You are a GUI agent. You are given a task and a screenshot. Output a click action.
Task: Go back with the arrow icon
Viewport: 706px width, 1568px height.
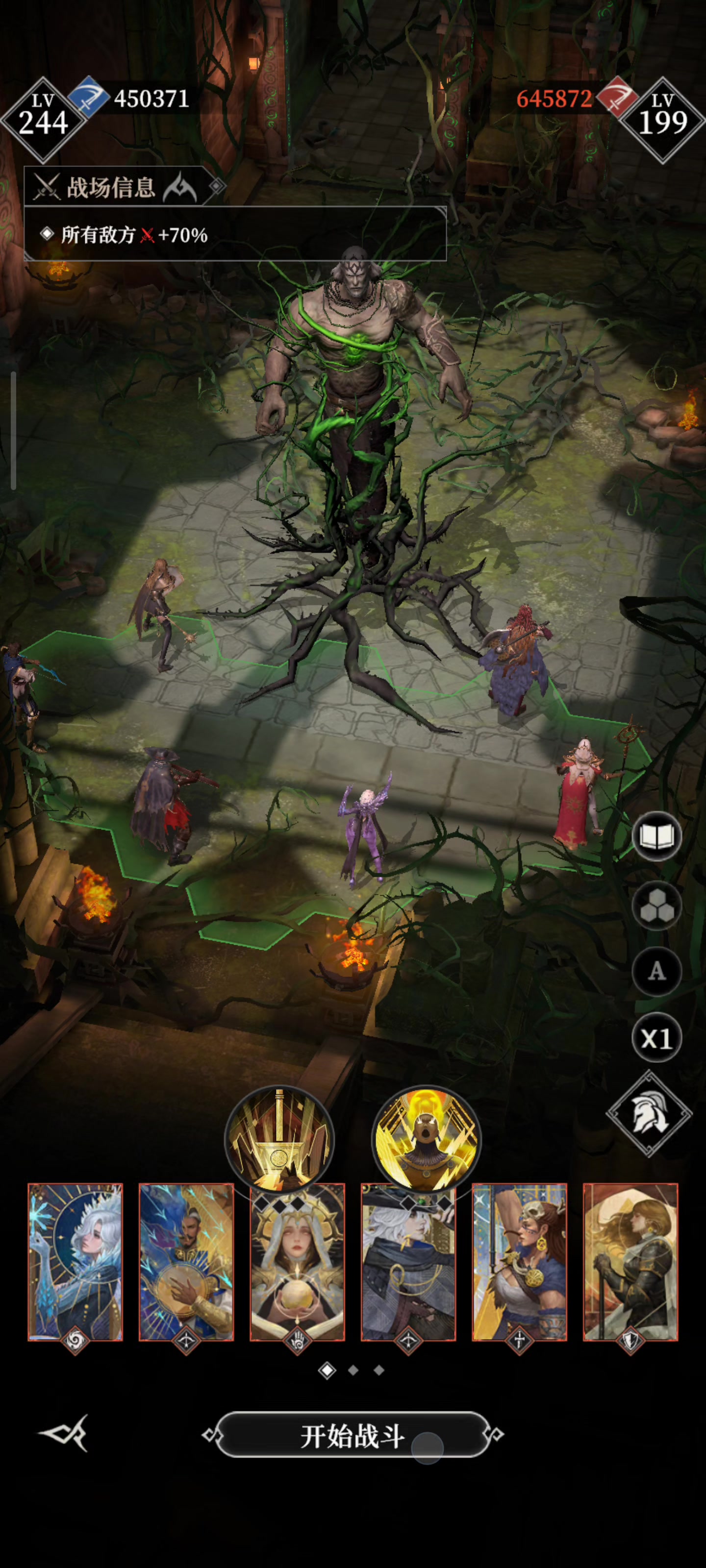(x=64, y=1433)
